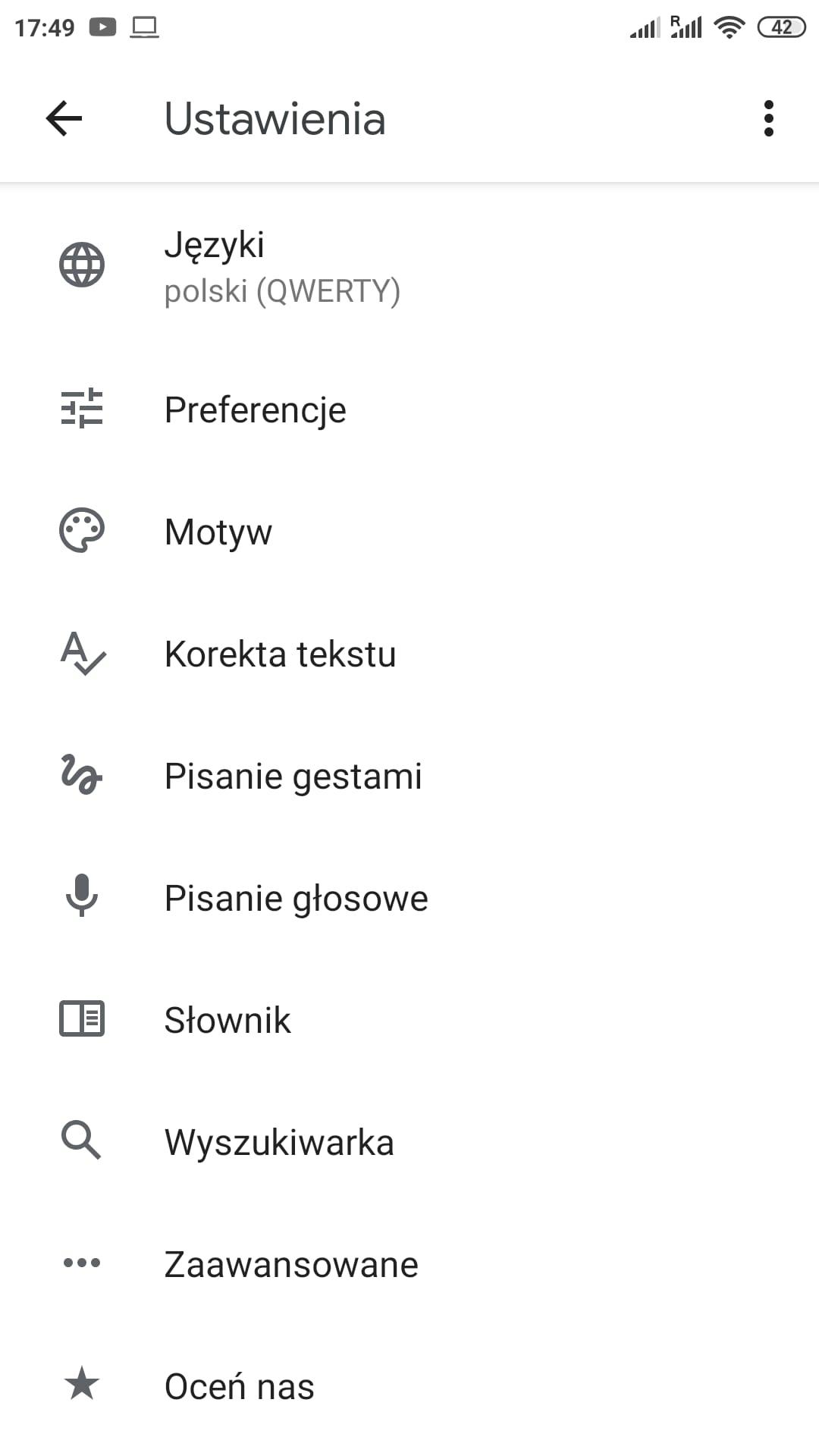819x1456 pixels.
Task: Open Preferencje settings
Action: click(255, 410)
